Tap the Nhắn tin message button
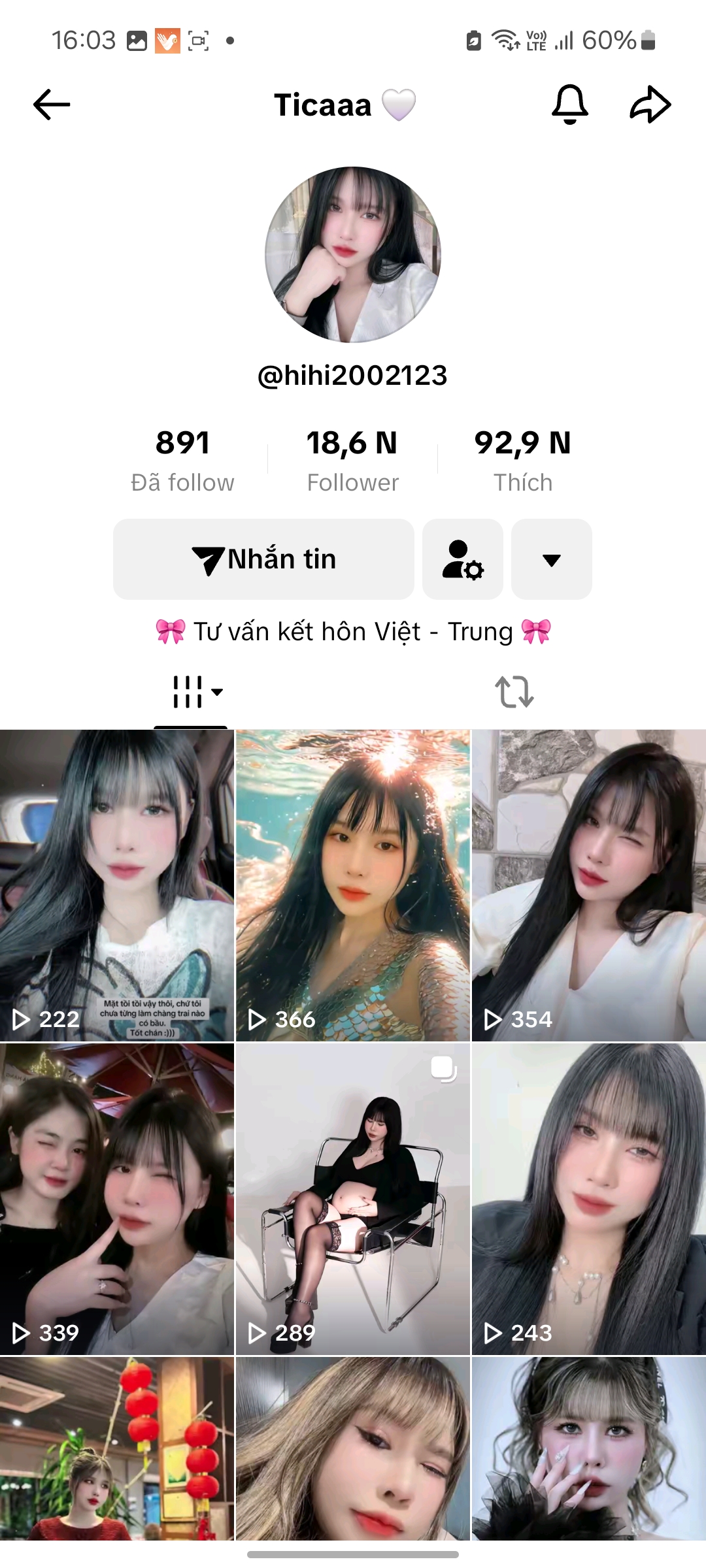Screen dimensions: 706x1568 (263, 559)
